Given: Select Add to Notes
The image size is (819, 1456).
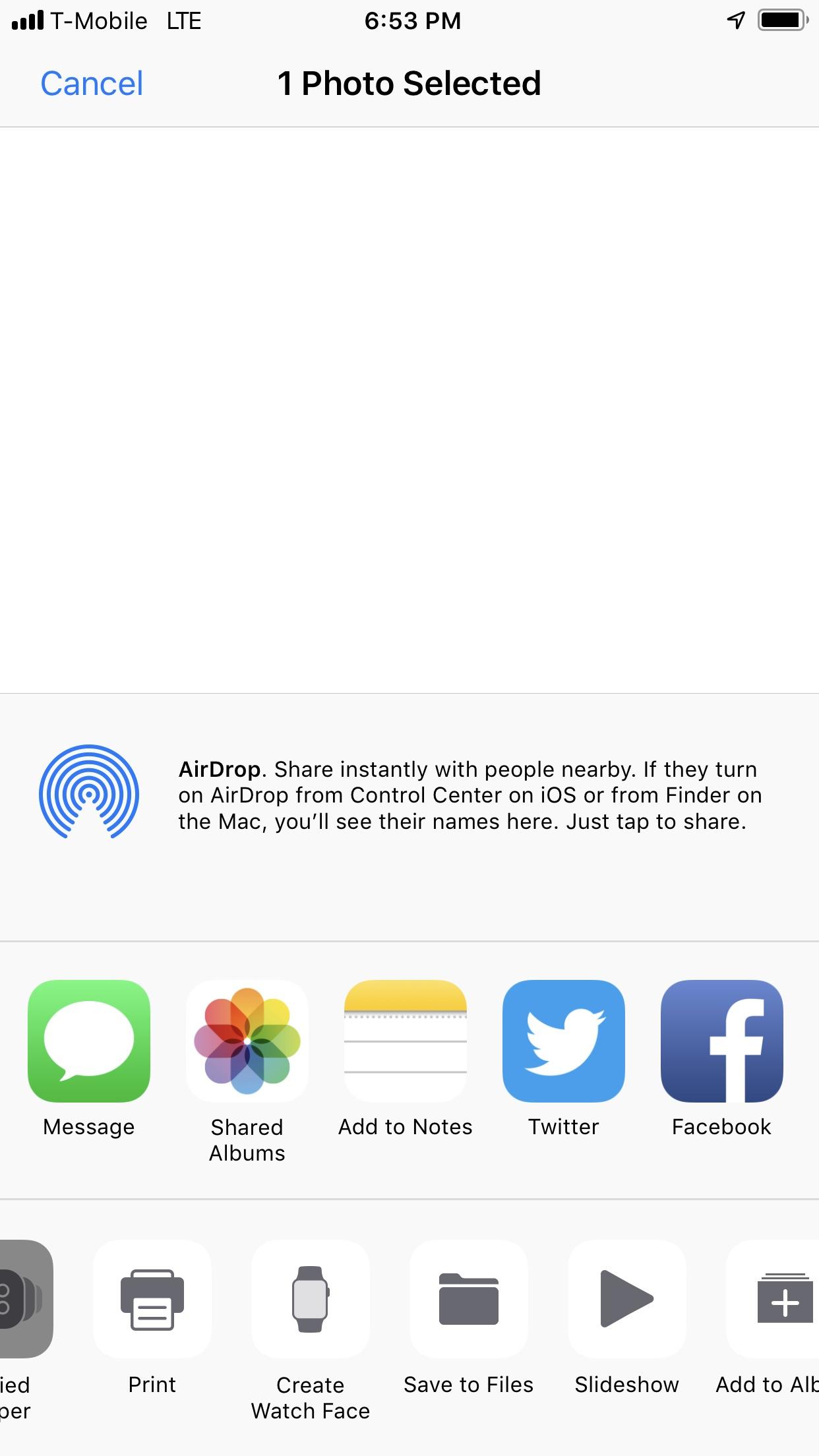Looking at the screenshot, I should coord(405,1041).
